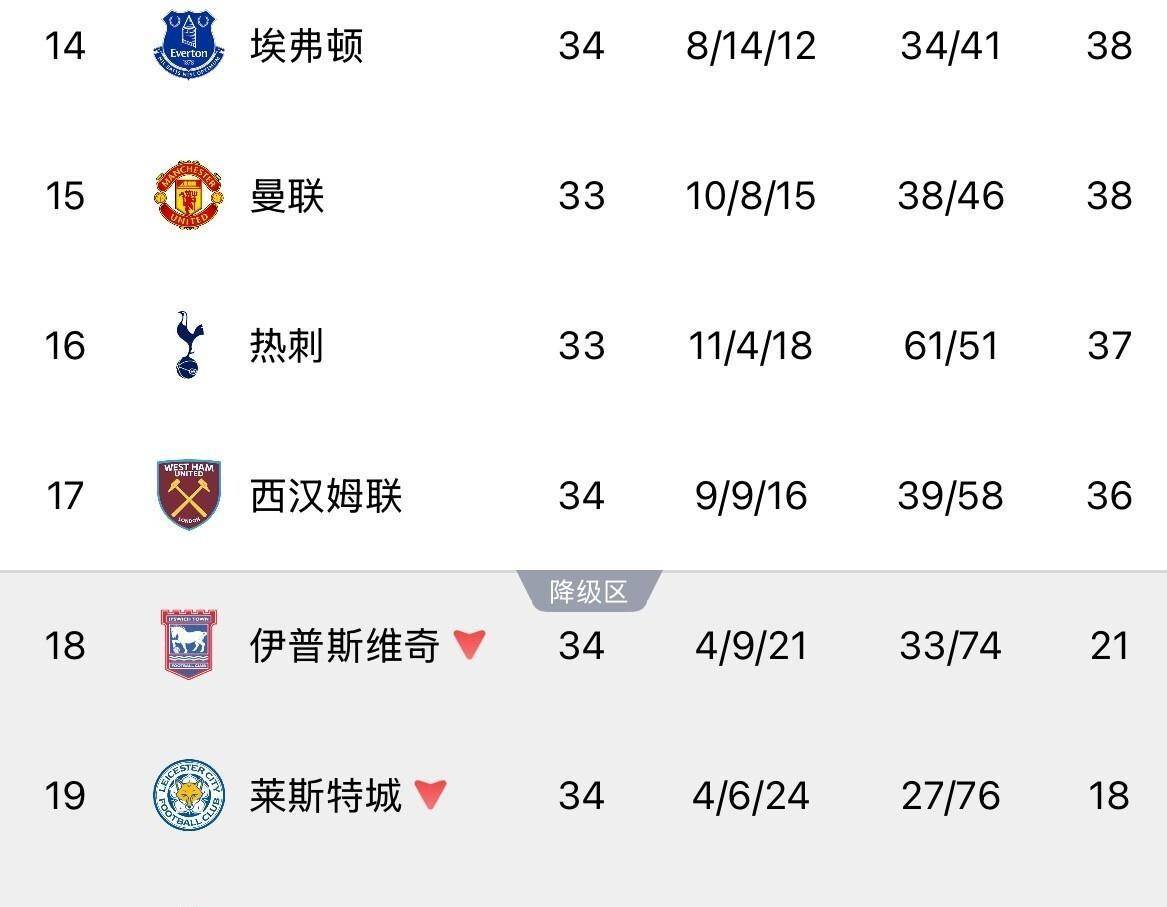Select the 热刺 row in standings
Image resolution: width=1167 pixels, height=907 pixels.
(286, 346)
